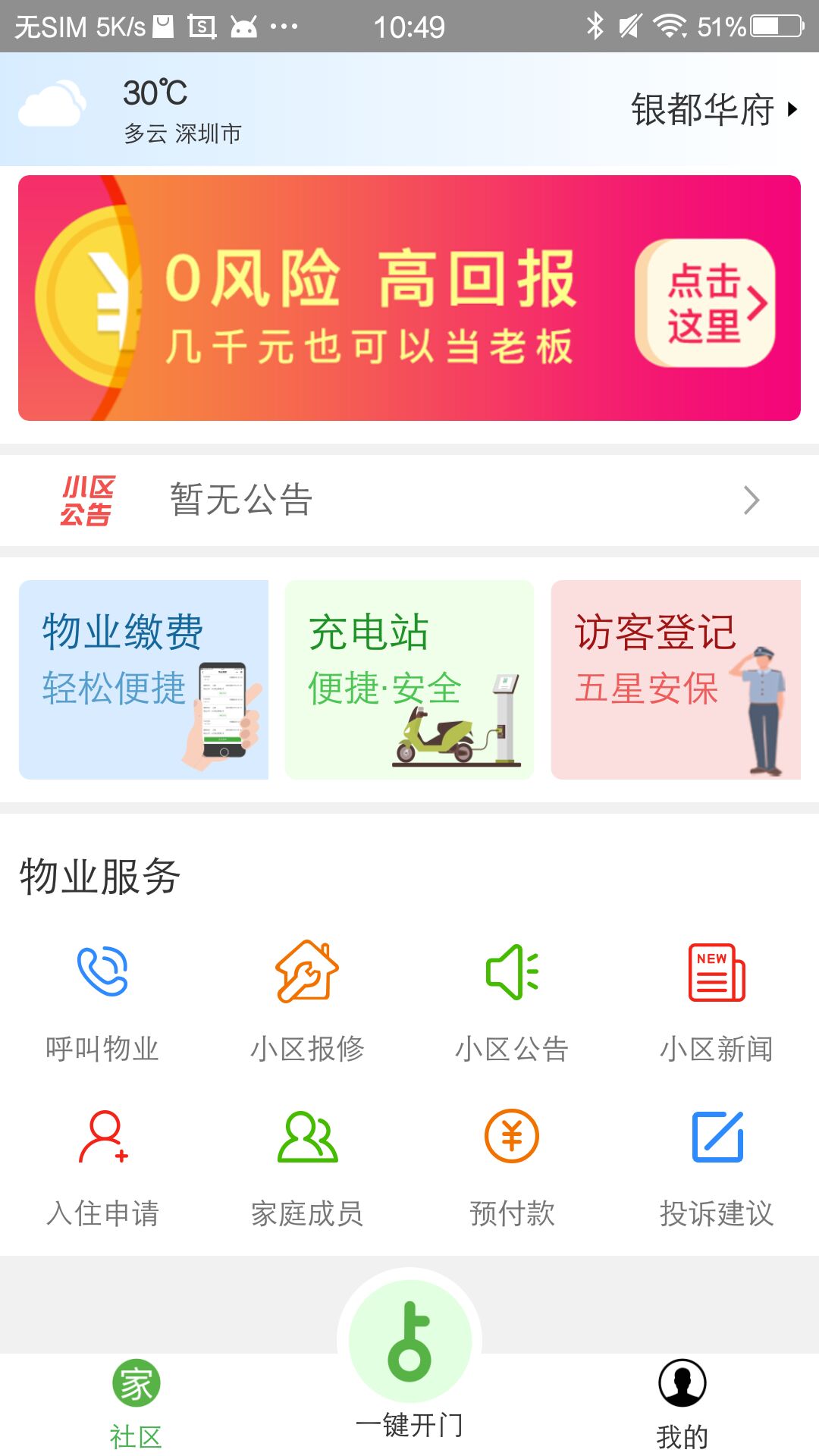Open the 小区公告 announcement row
The image size is (819, 1456).
tap(409, 500)
